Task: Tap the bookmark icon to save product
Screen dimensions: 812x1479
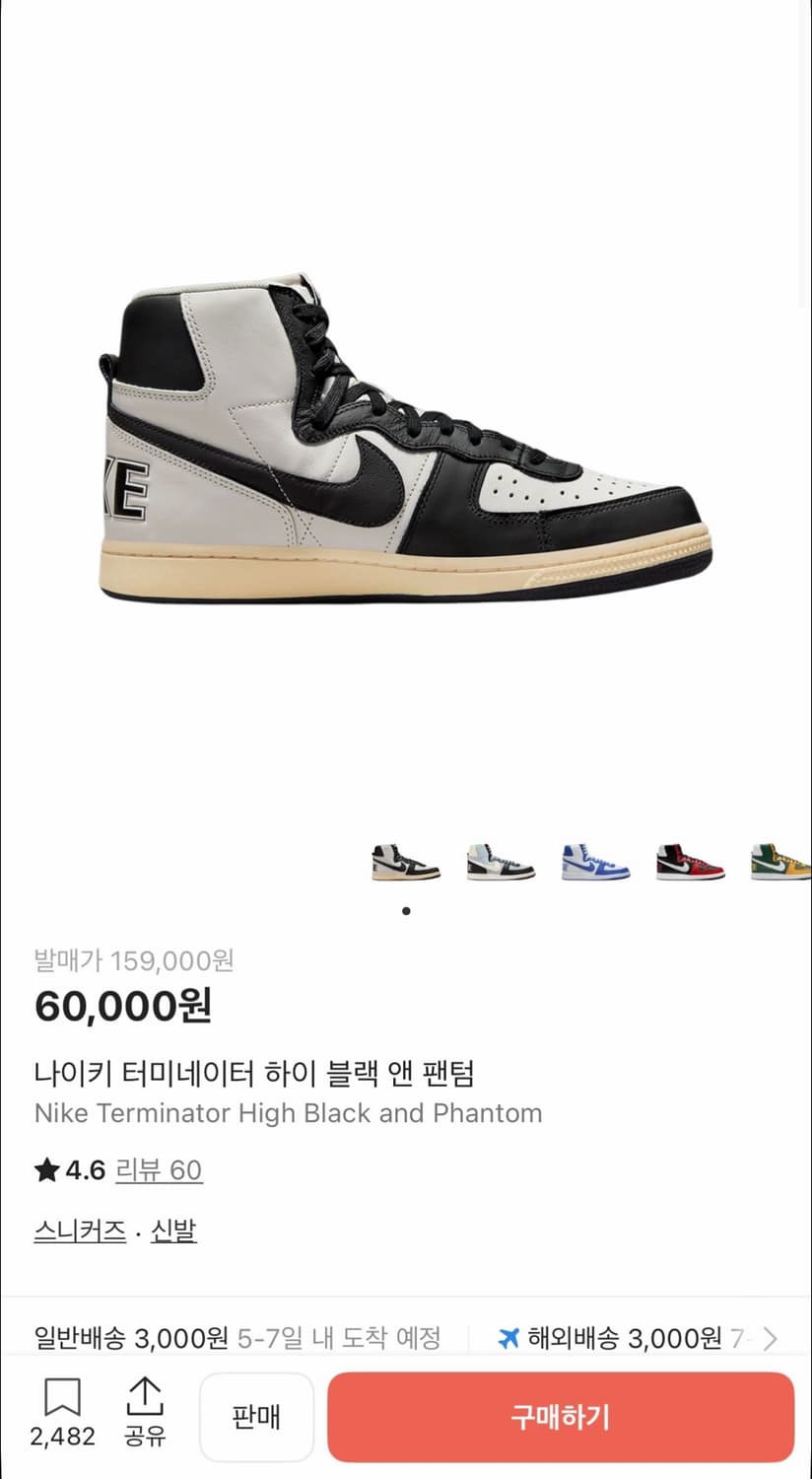Action: [x=63, y=1398]
